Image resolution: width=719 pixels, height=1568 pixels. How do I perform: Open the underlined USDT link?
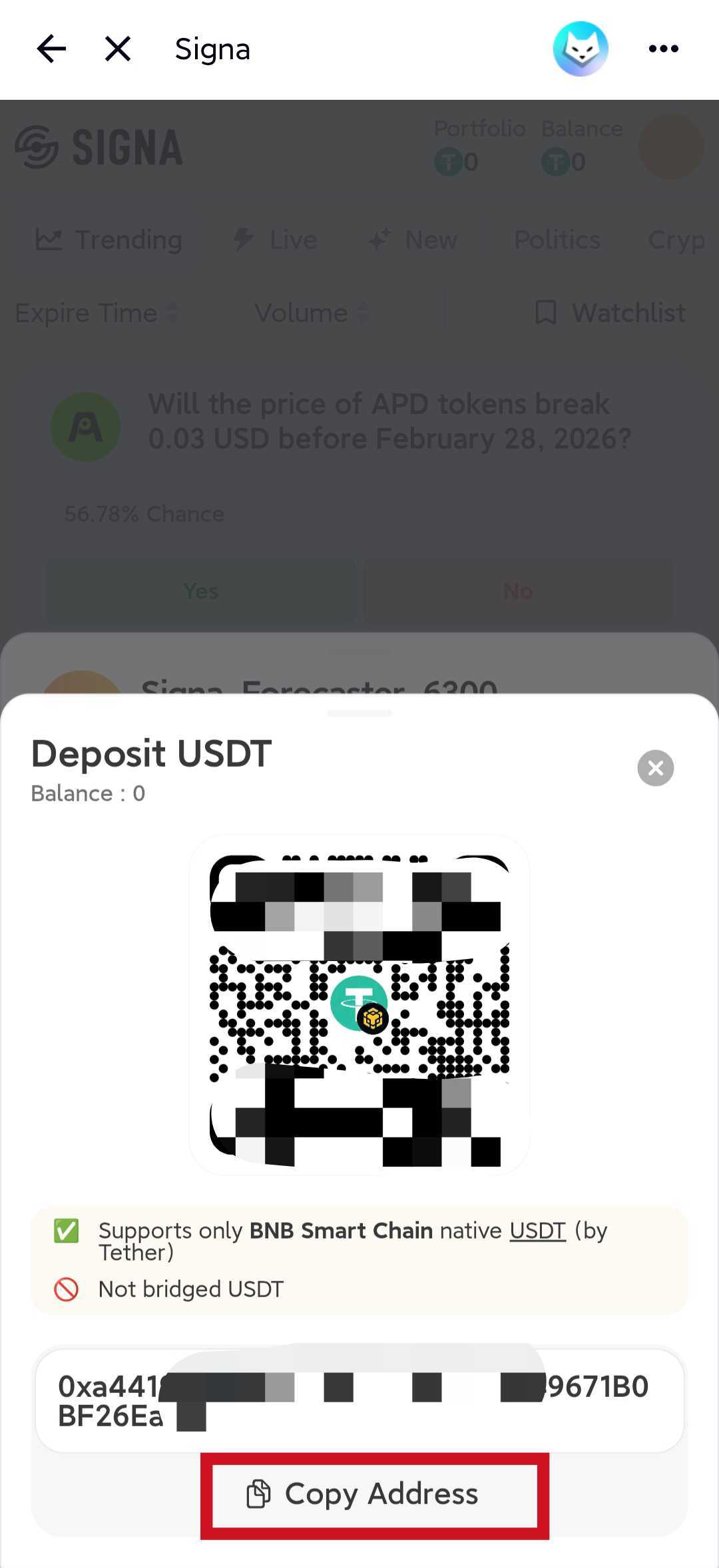[536, 1230]
